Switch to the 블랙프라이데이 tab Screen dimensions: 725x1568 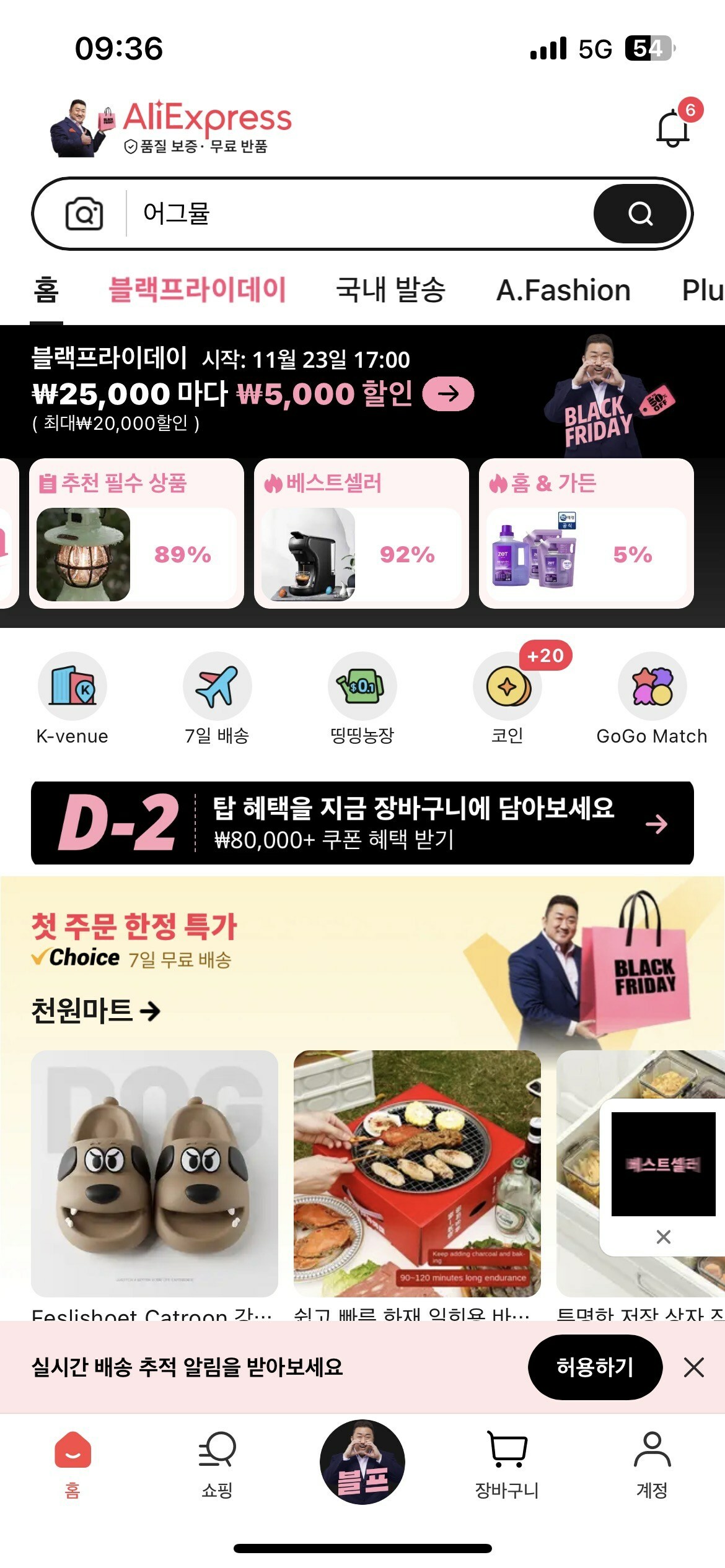coord(197,290)
